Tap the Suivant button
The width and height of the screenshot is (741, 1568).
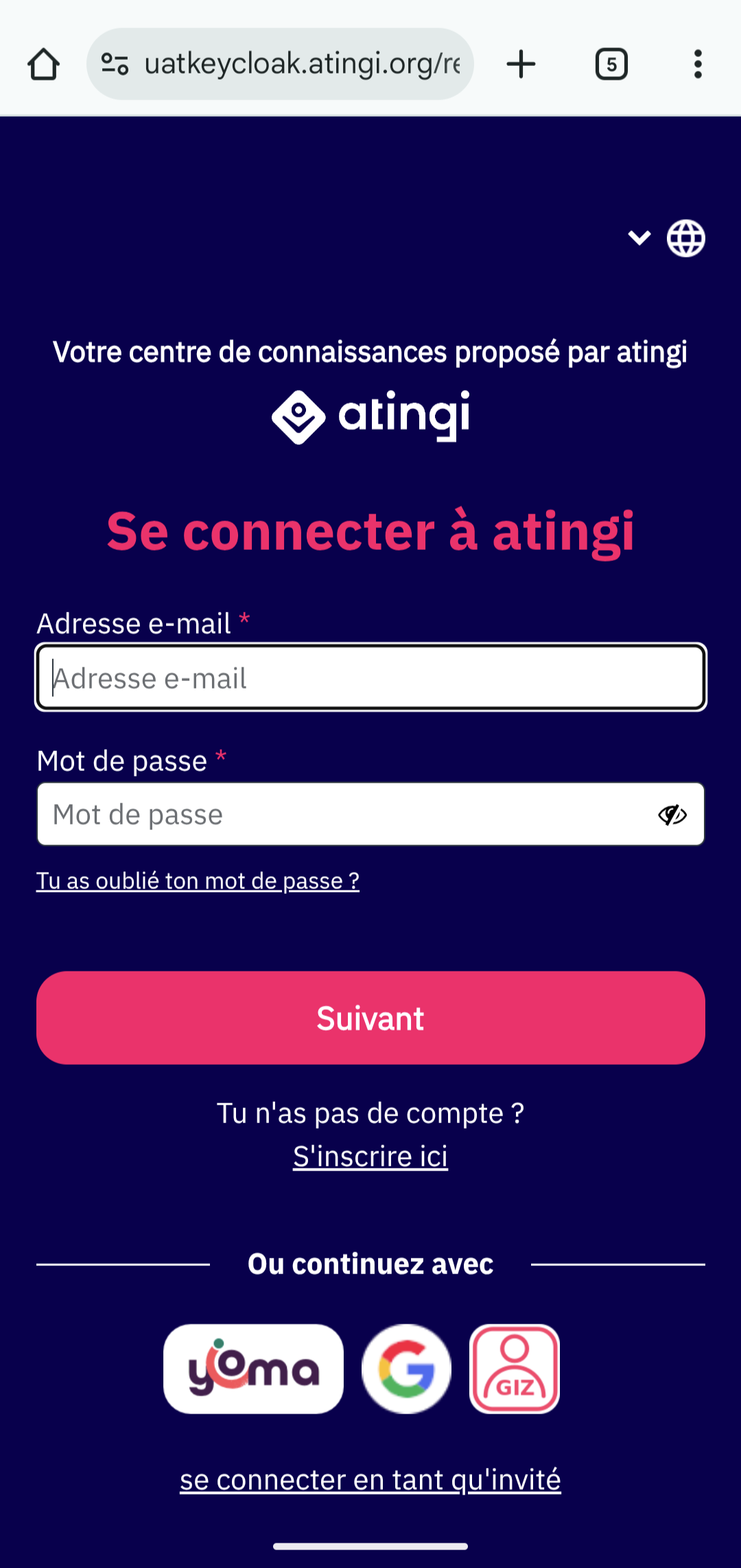[370, 1018]
